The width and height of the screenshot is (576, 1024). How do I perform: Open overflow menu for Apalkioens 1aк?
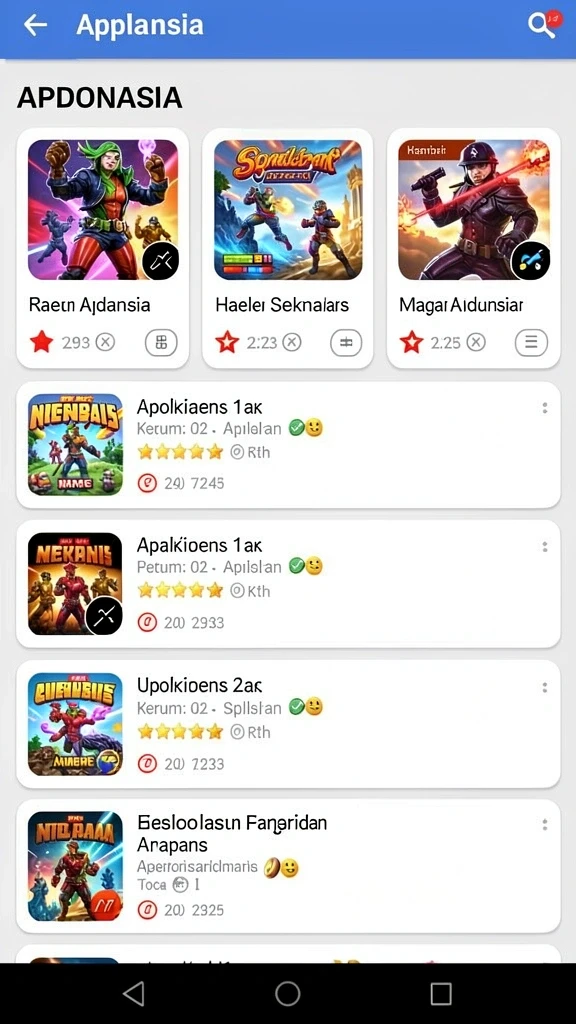coord(544,547)
